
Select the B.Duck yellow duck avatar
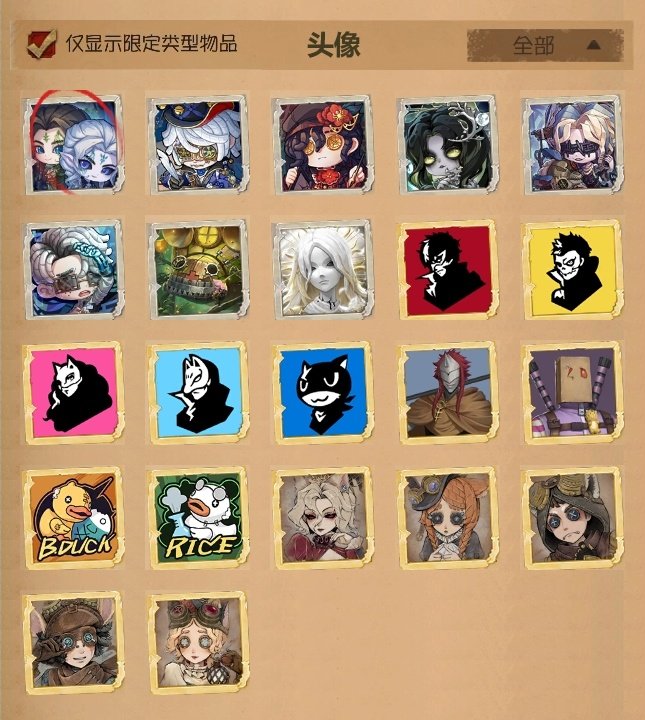pos(72,516)
